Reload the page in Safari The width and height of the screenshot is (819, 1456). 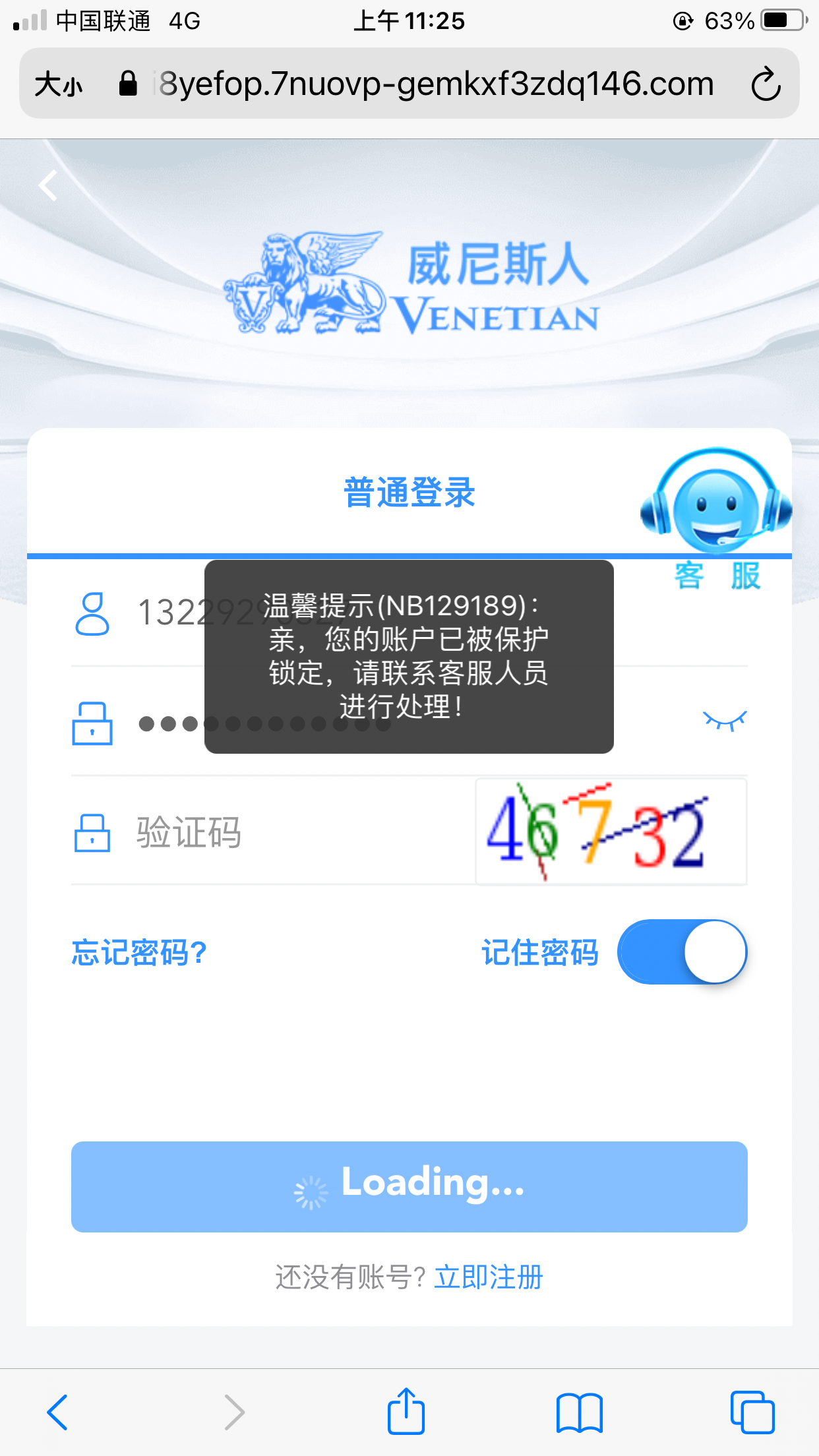766,84
